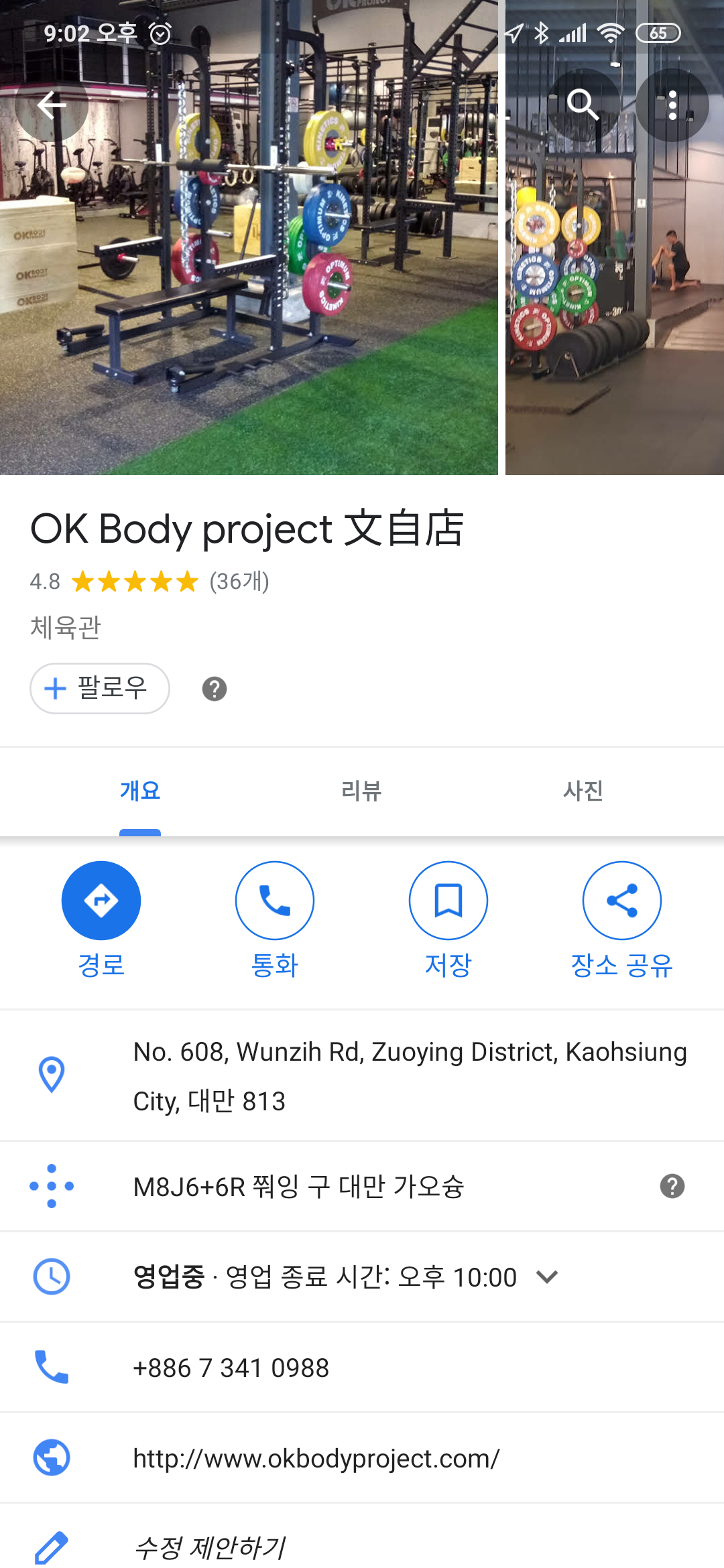
Task: Expand the opening hours dropdown
Action: coord(548,1277)
